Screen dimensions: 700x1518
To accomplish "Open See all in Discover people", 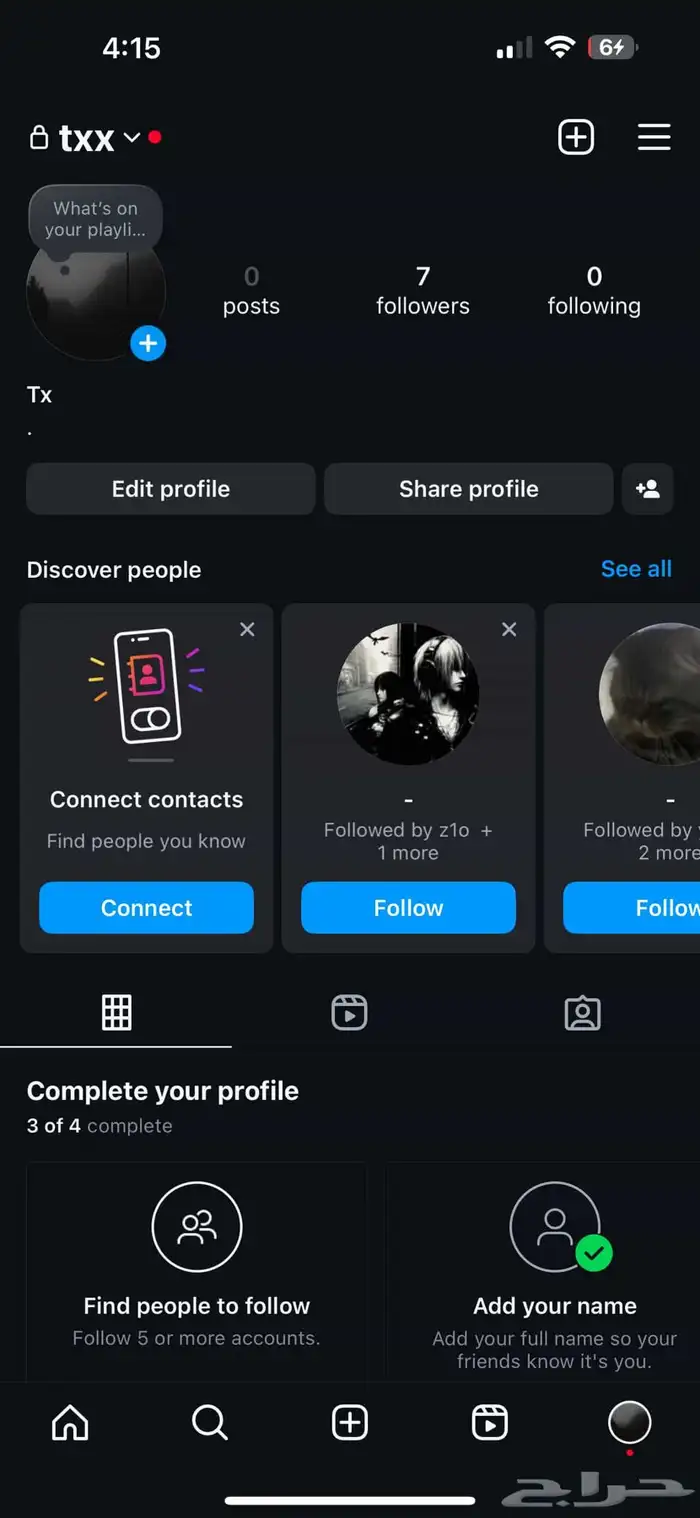I will [x=637, y=569].
